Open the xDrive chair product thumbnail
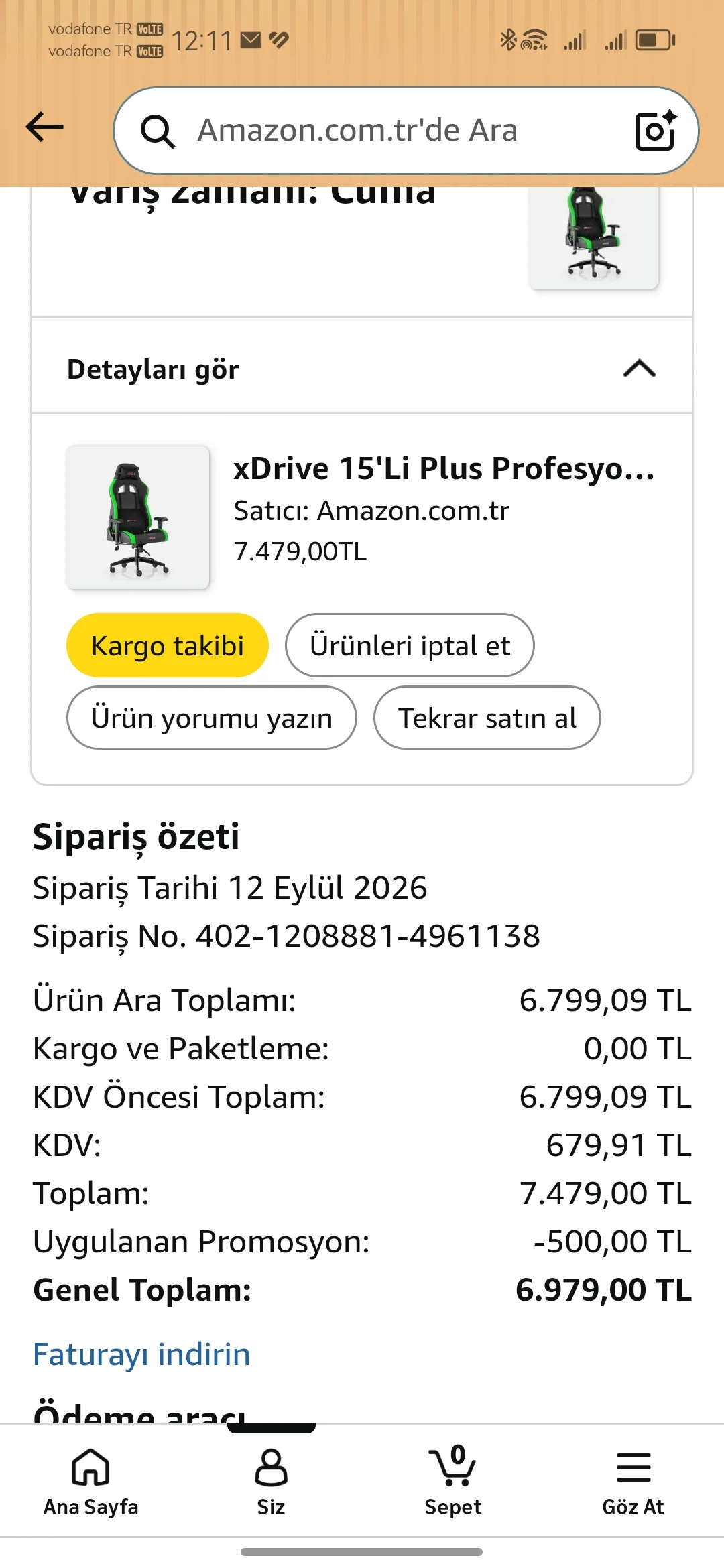Image resolution: width=724 pixels, height=1568 pixels. (138, 517)
